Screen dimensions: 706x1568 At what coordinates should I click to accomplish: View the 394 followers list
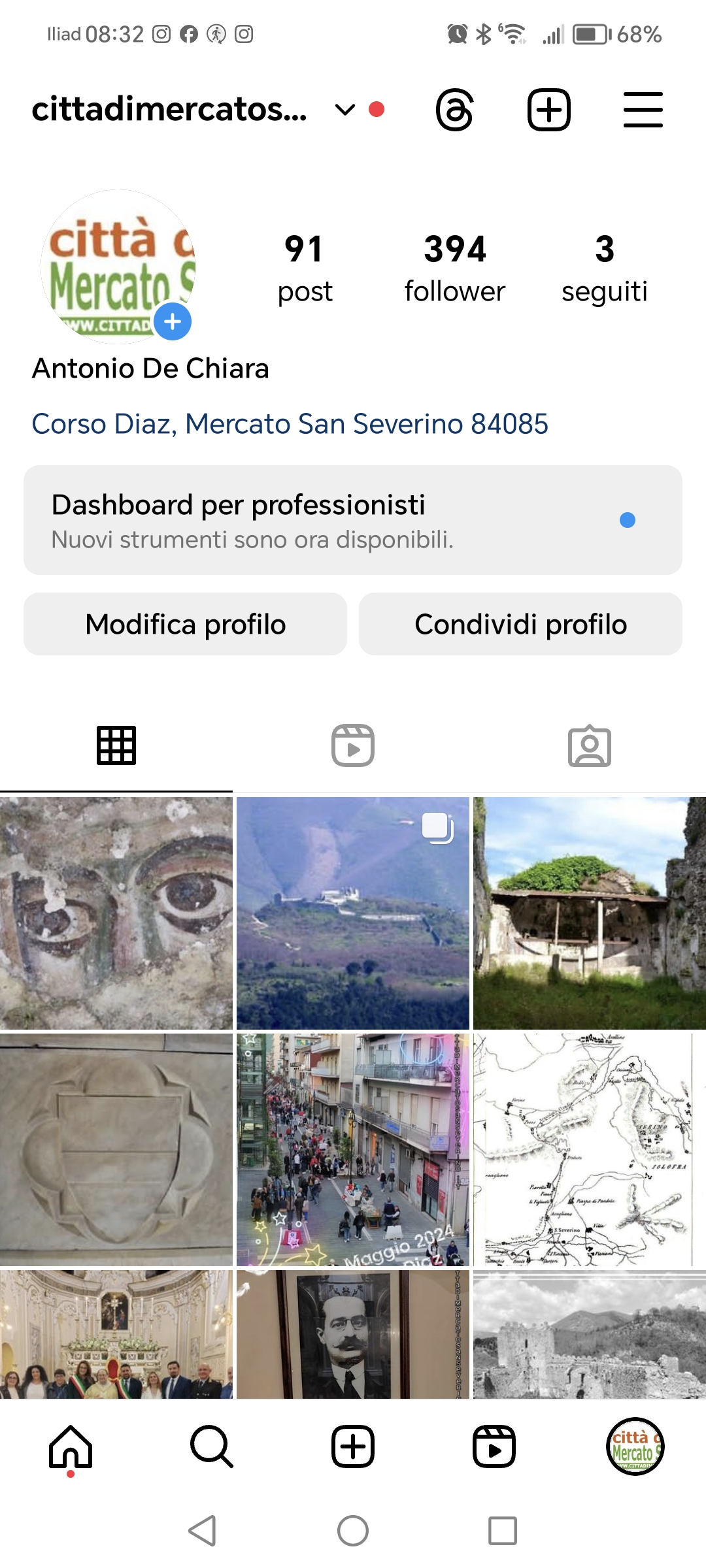point(454,268)
